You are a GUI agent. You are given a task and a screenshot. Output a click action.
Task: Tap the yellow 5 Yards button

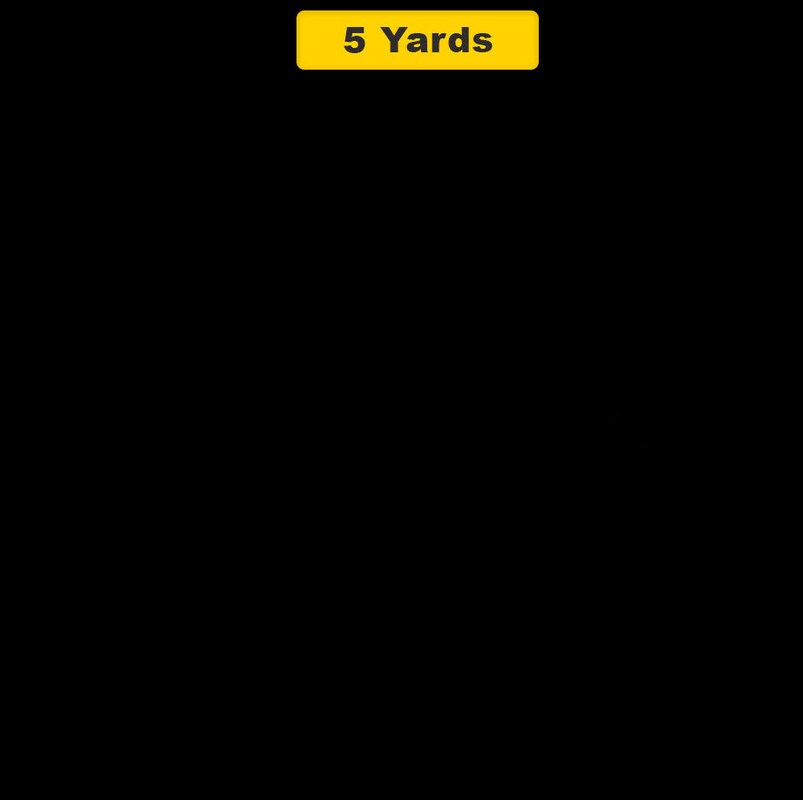[x=417, y=40]
